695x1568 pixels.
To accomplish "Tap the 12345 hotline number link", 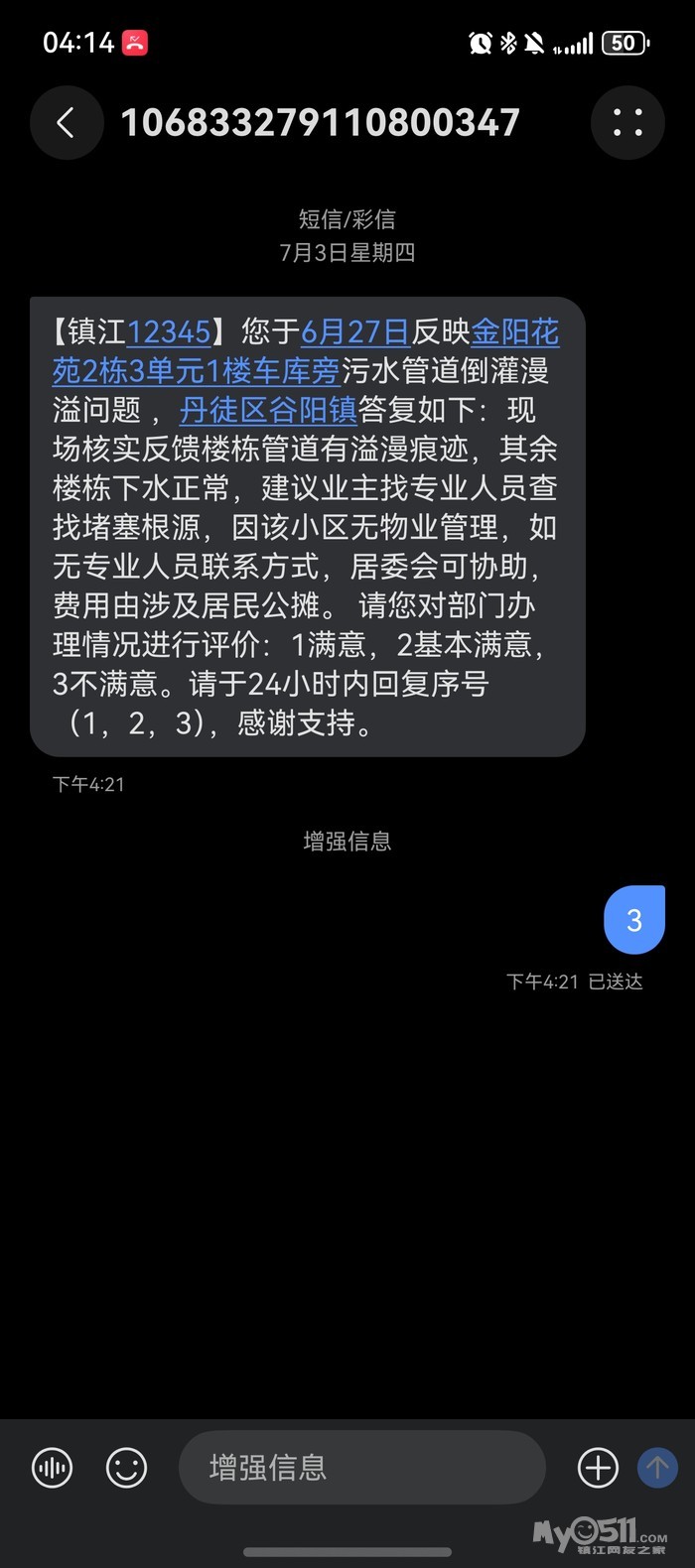I will coord(169,331).
